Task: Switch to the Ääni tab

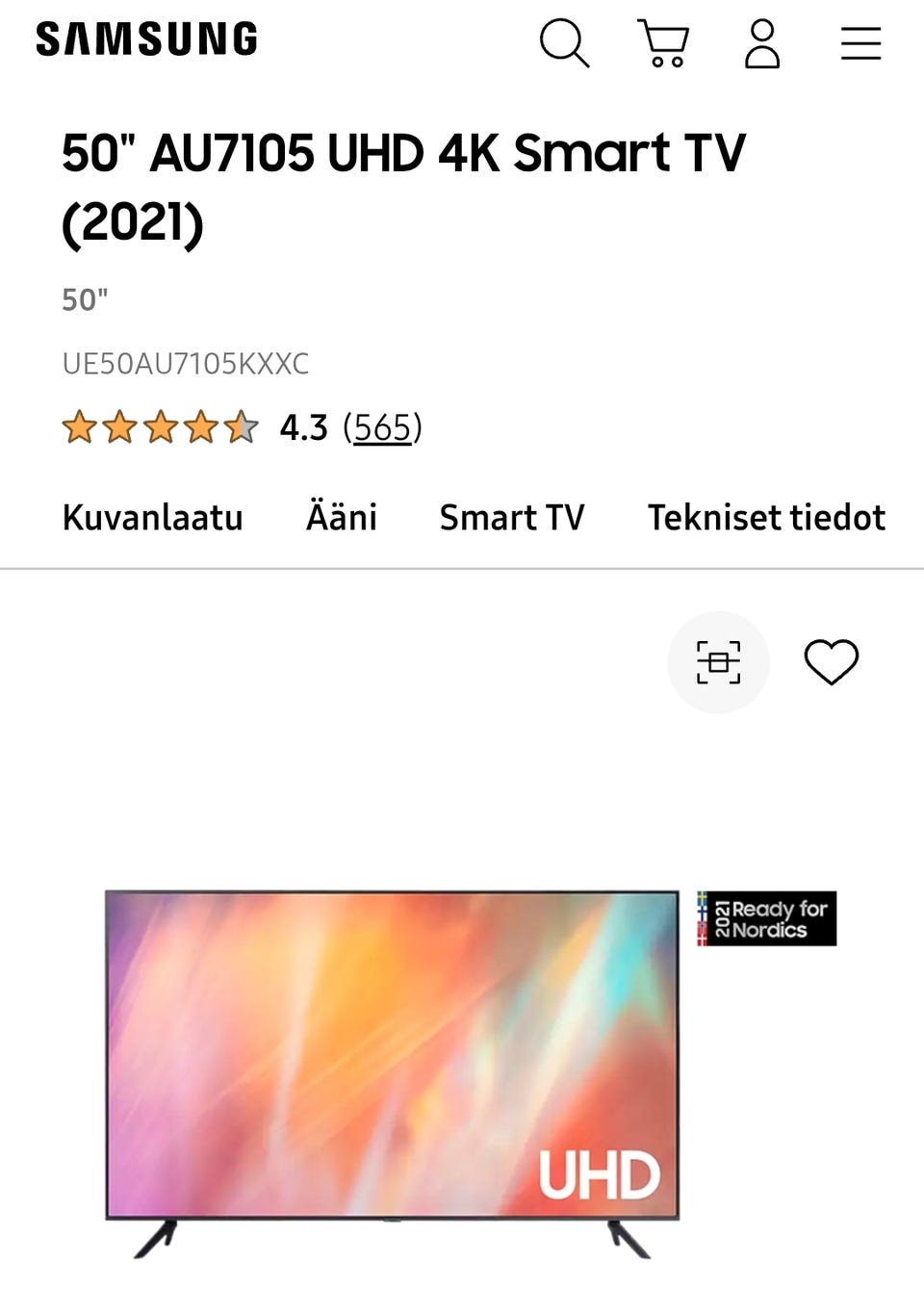Action: coord(342,517)
